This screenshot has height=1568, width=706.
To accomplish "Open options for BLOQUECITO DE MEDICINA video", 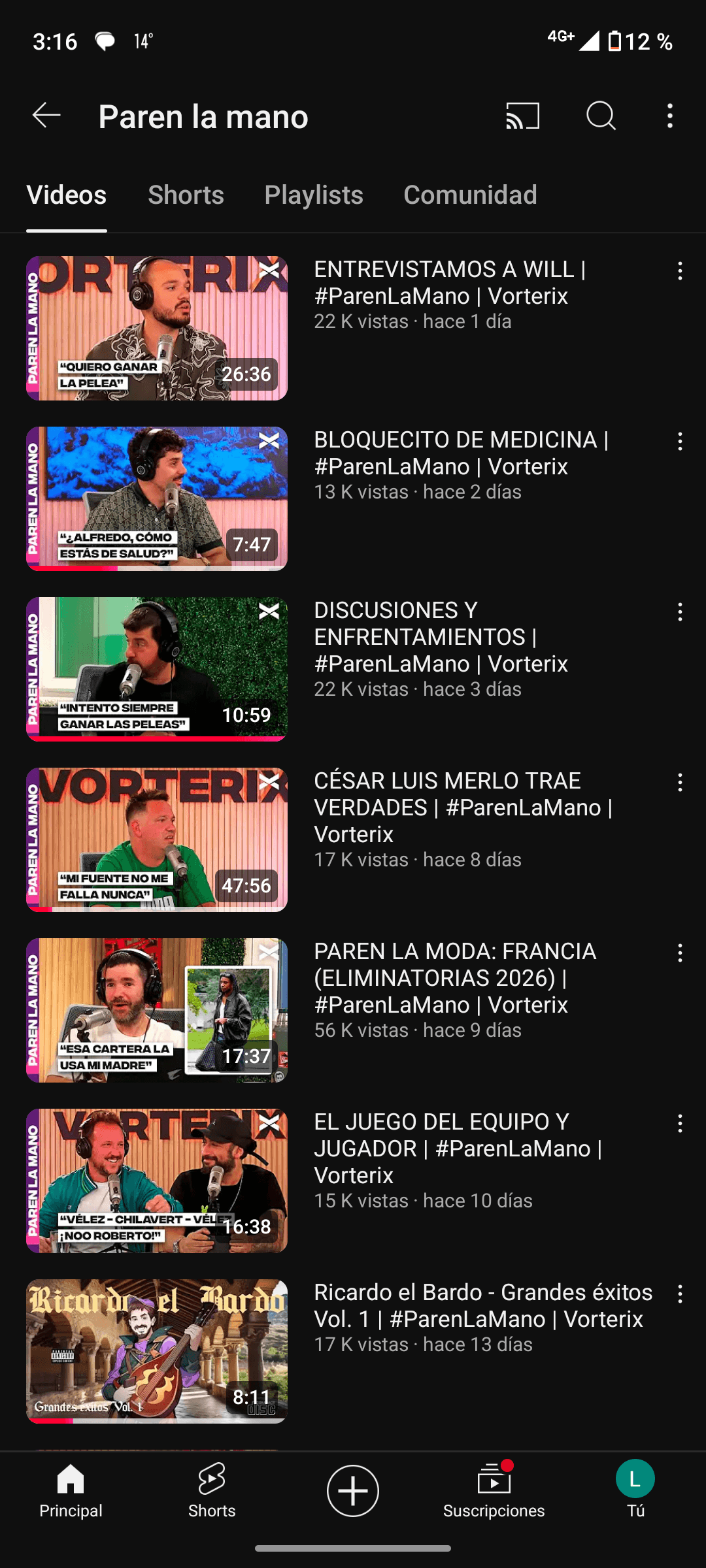I will point(680,442).
